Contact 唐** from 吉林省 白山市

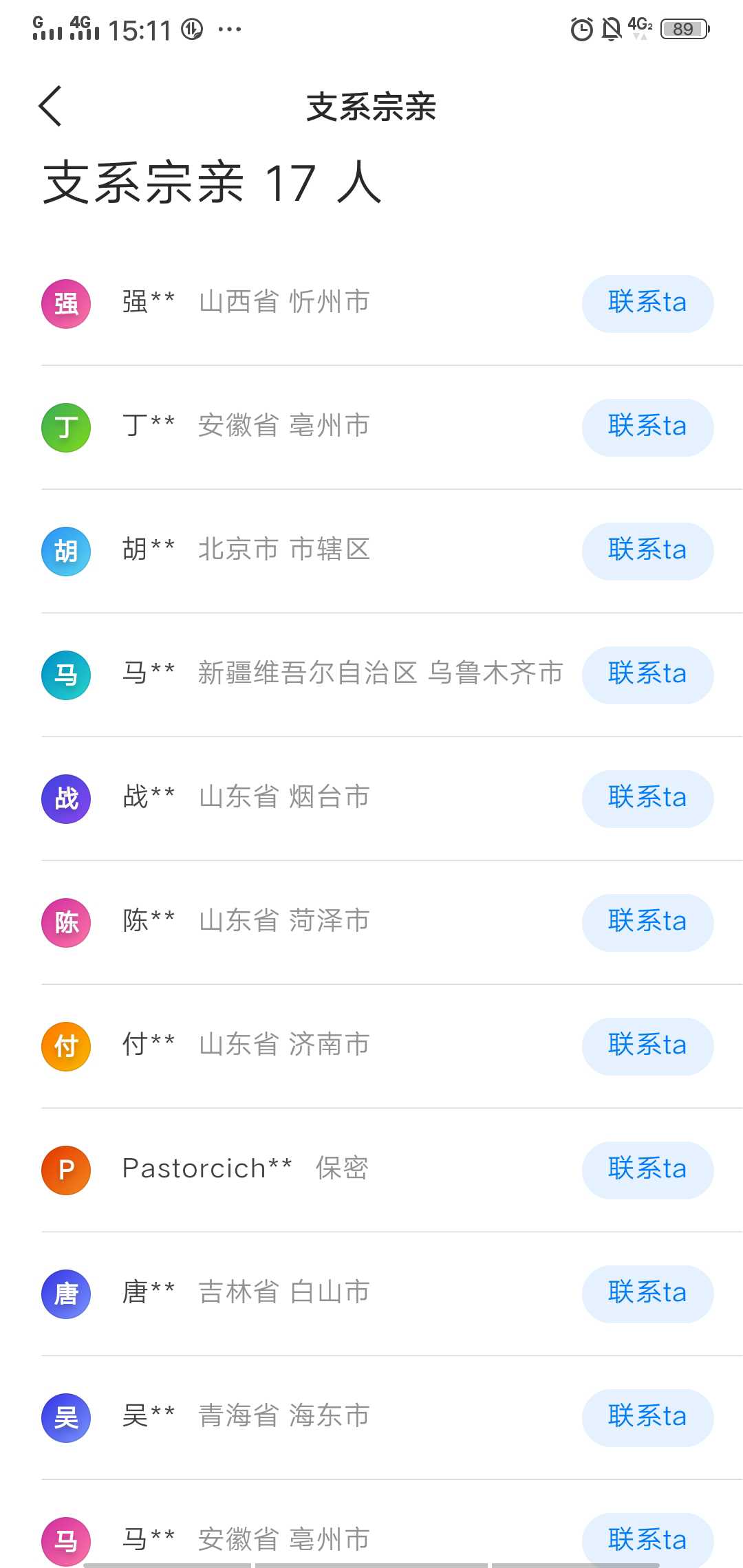pos(647,1294)
